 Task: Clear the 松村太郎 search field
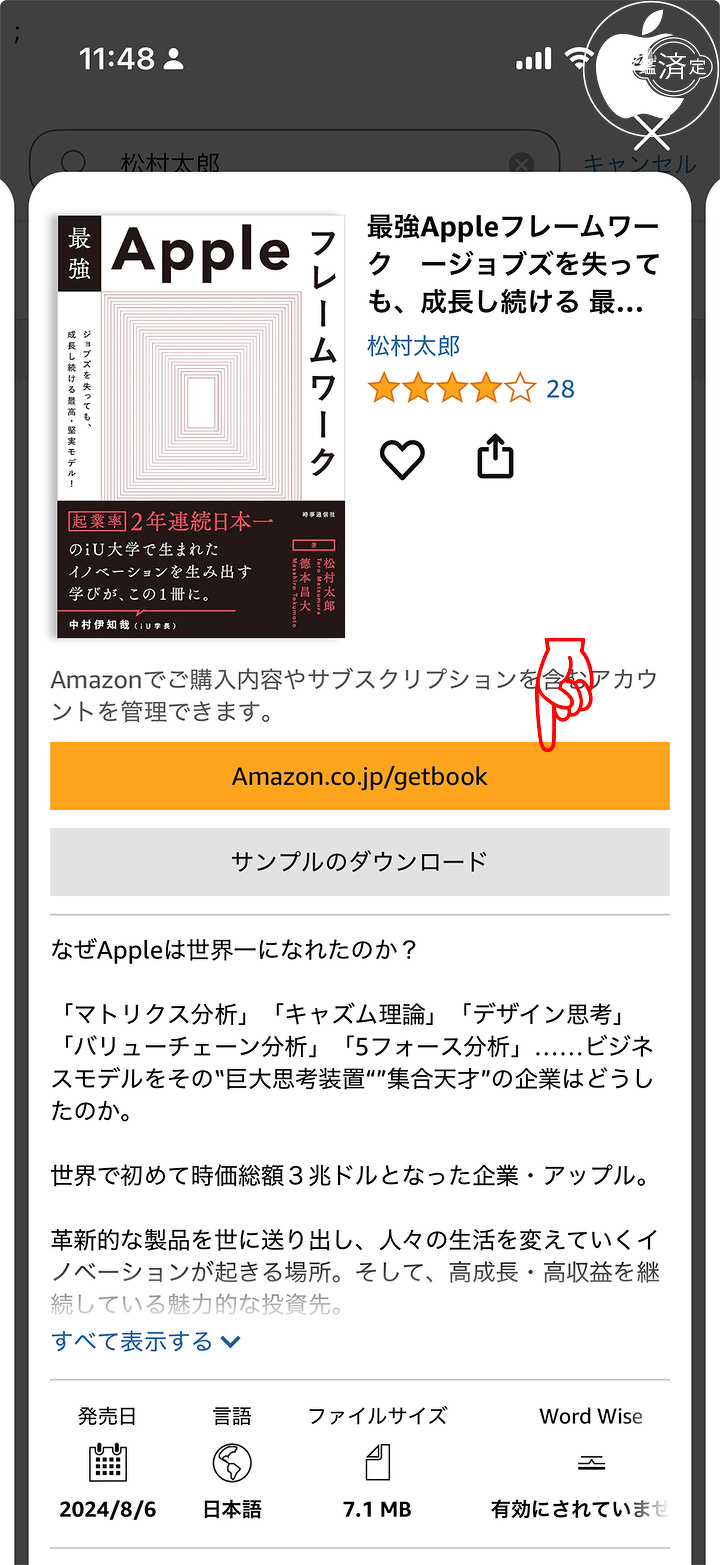tap(521, 164)
